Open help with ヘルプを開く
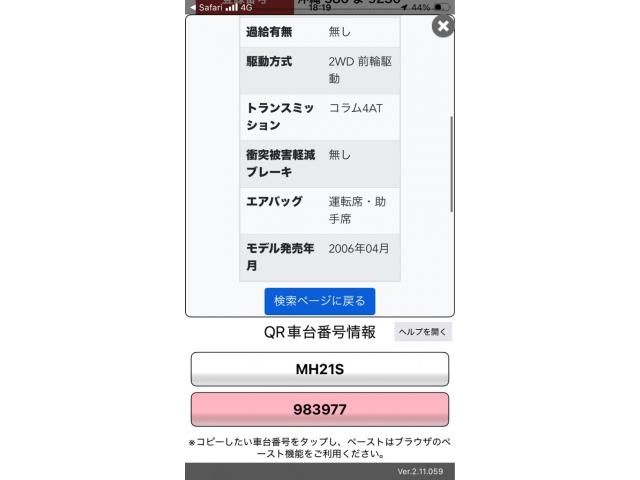The width and height of the screenshot is (640, 480). tap(423, 332)
